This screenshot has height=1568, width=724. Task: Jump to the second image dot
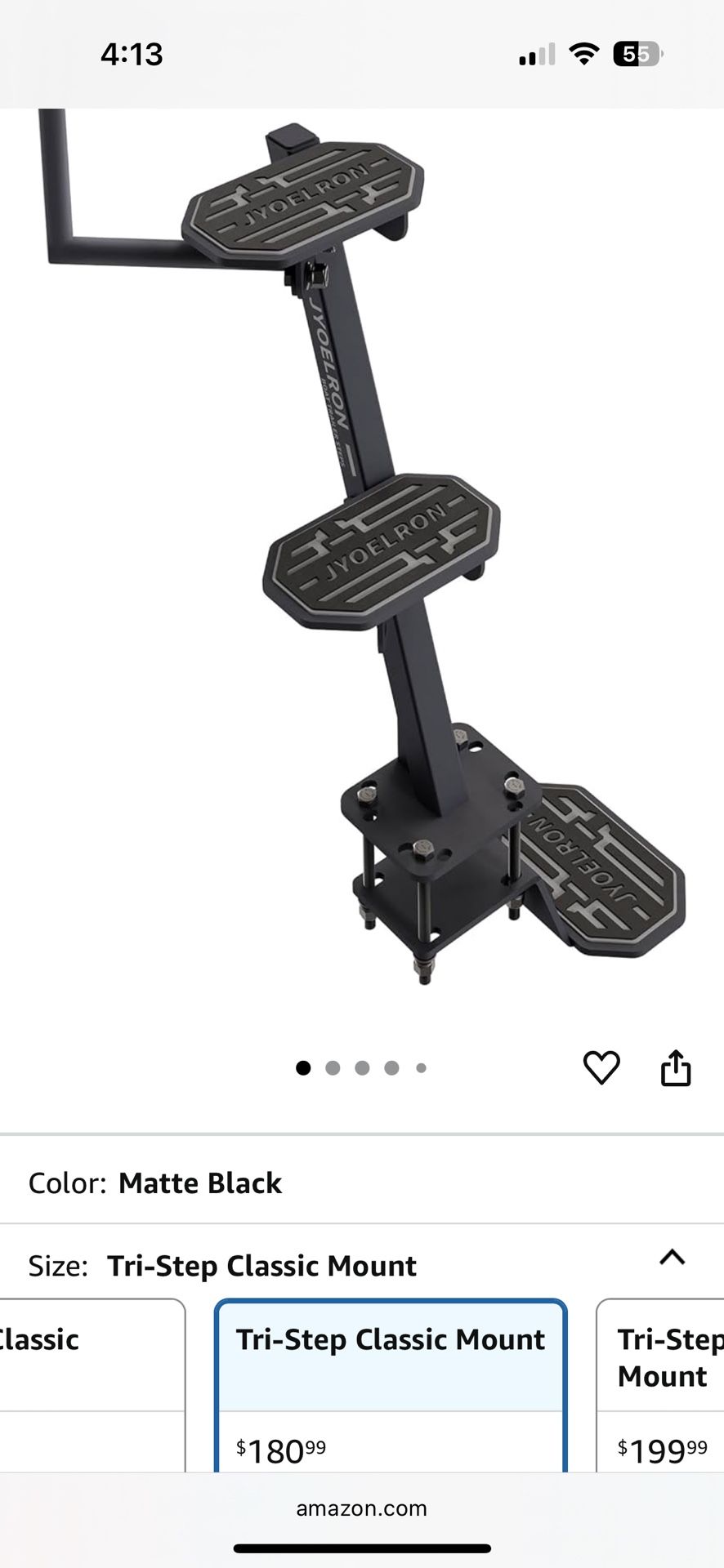(x=333, y=1068)
